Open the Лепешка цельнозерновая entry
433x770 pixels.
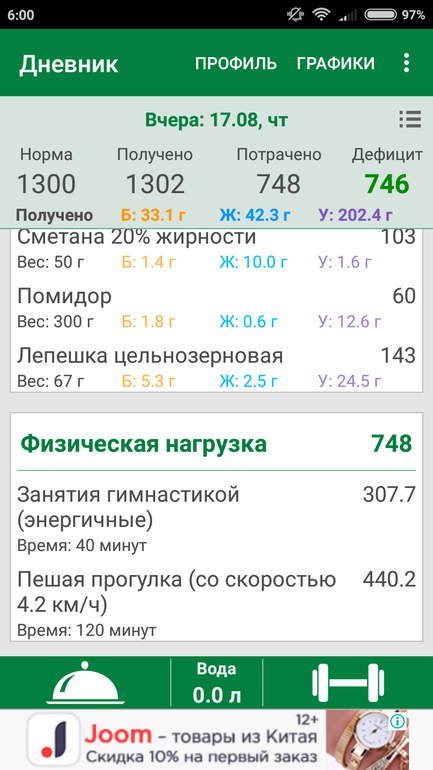216,366
